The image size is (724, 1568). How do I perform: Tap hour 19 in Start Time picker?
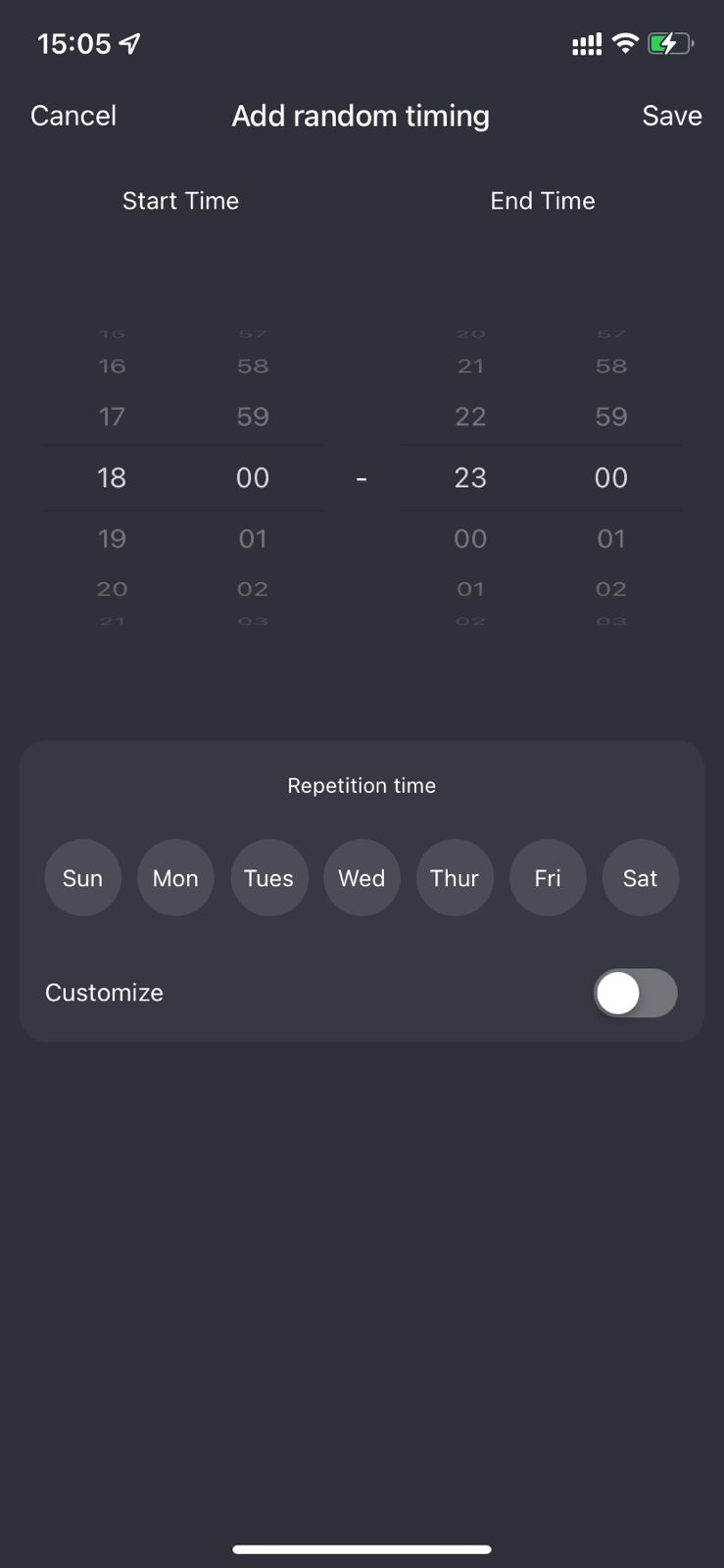[x=112, y=538]
